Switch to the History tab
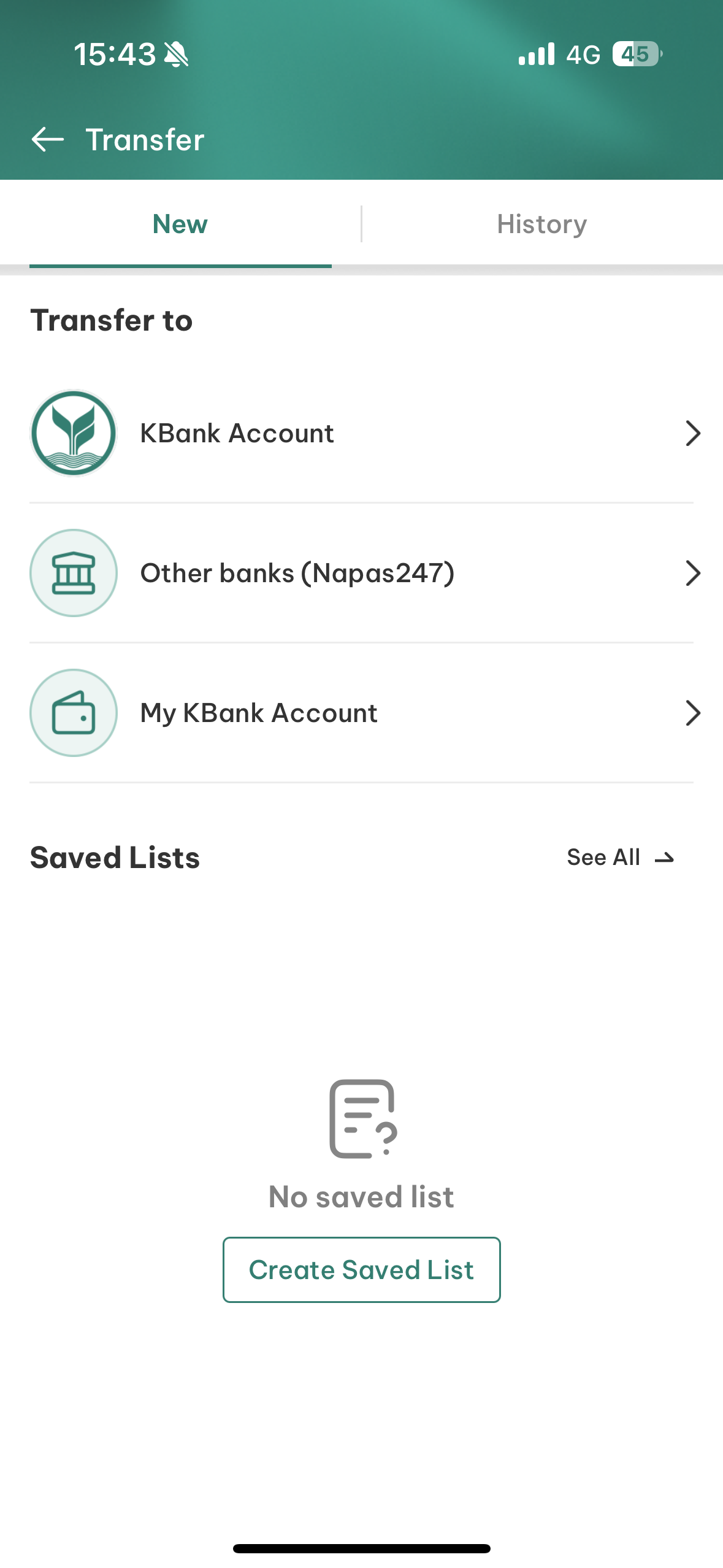The image size is (723, 1568). click(x=541, y=224)
